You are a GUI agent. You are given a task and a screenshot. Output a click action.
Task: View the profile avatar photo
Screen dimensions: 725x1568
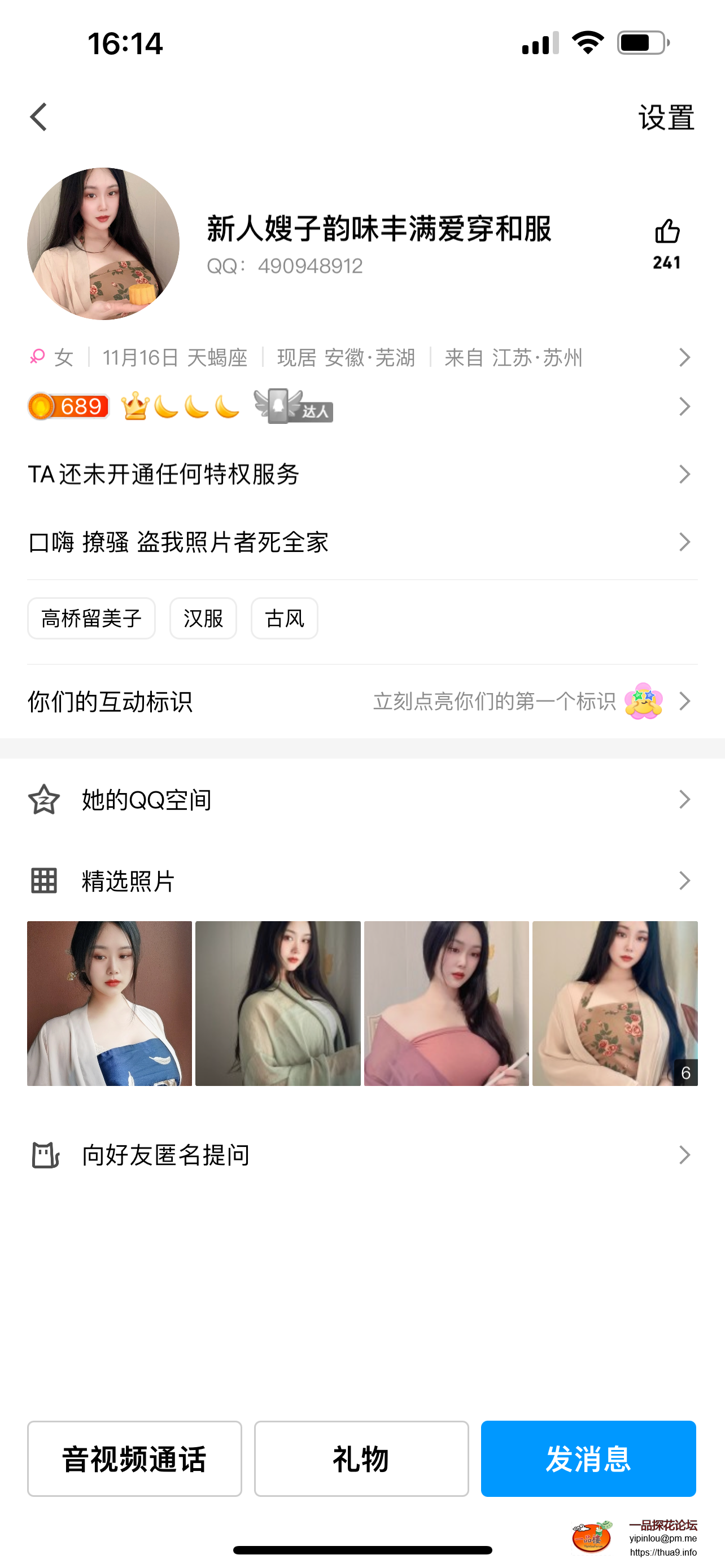tap(103, 244)
